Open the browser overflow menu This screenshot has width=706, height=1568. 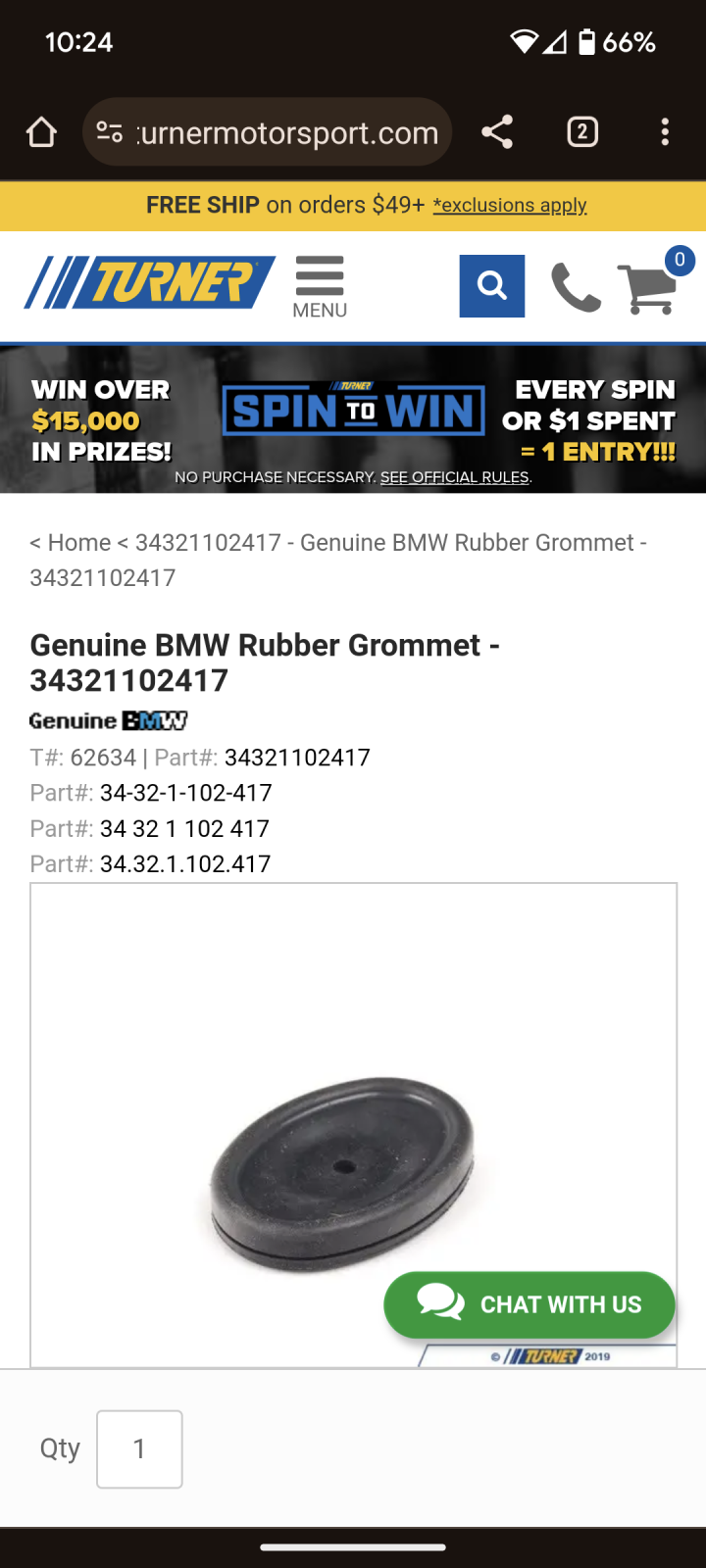665,132
